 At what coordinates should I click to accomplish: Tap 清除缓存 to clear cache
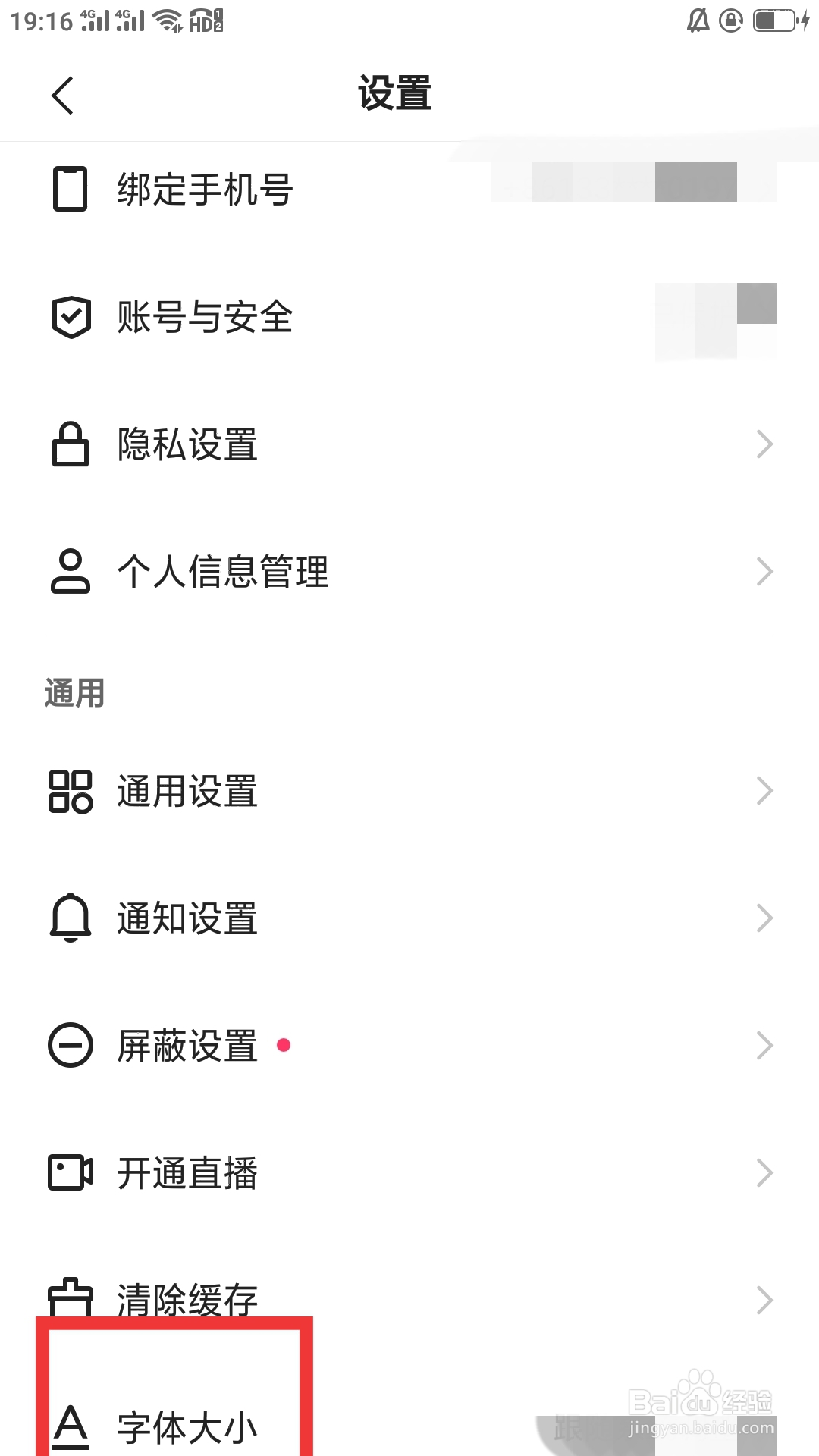(x=187, y=1298)
